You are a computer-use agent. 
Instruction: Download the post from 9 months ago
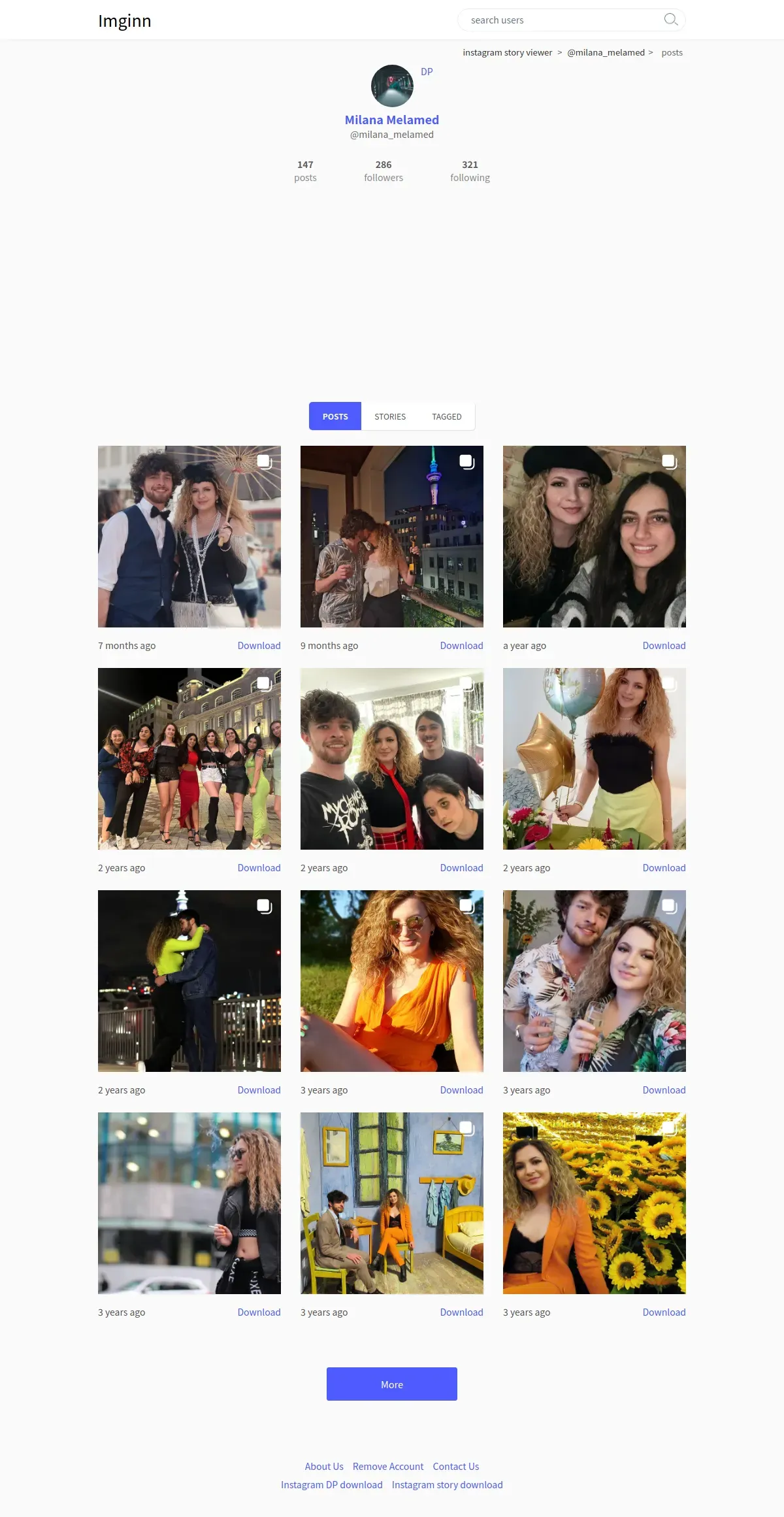pos(461,646)
